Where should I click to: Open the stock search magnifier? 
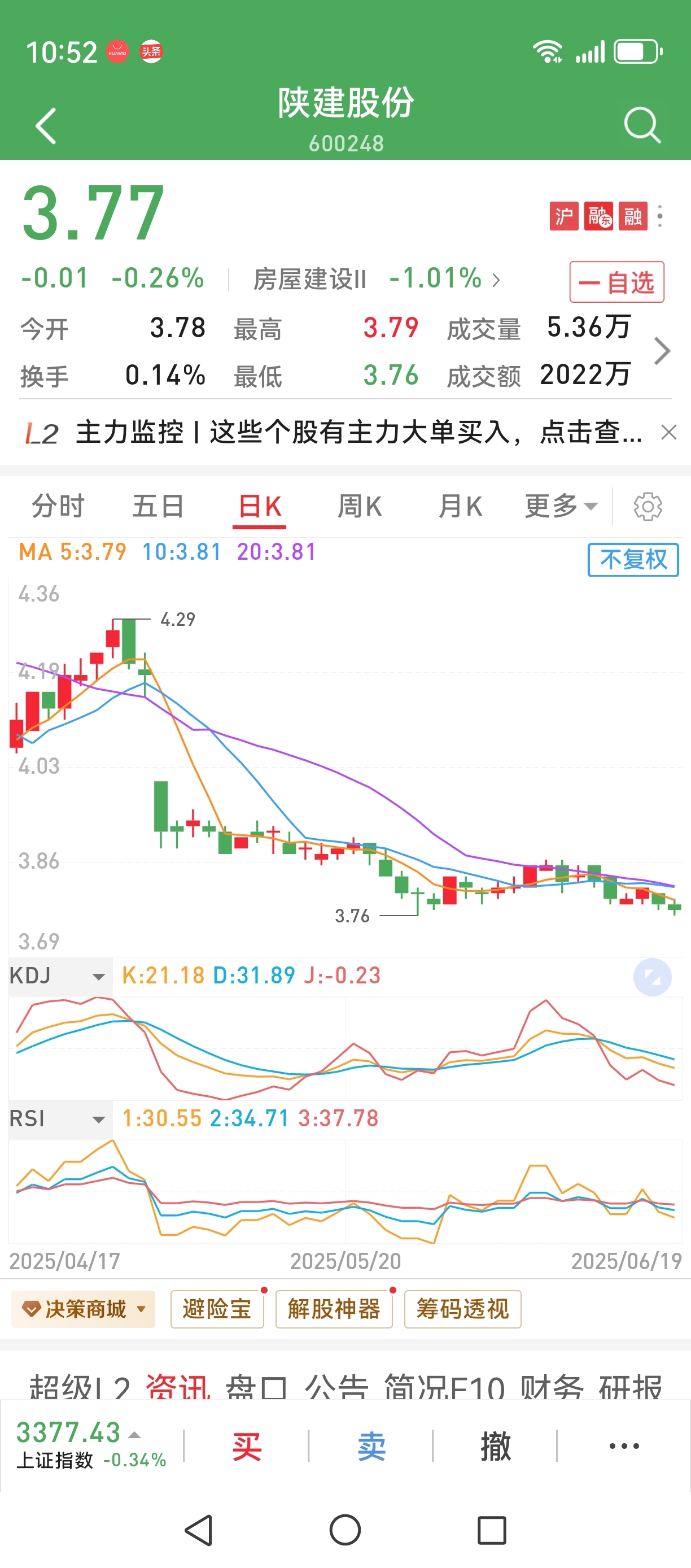643,125
